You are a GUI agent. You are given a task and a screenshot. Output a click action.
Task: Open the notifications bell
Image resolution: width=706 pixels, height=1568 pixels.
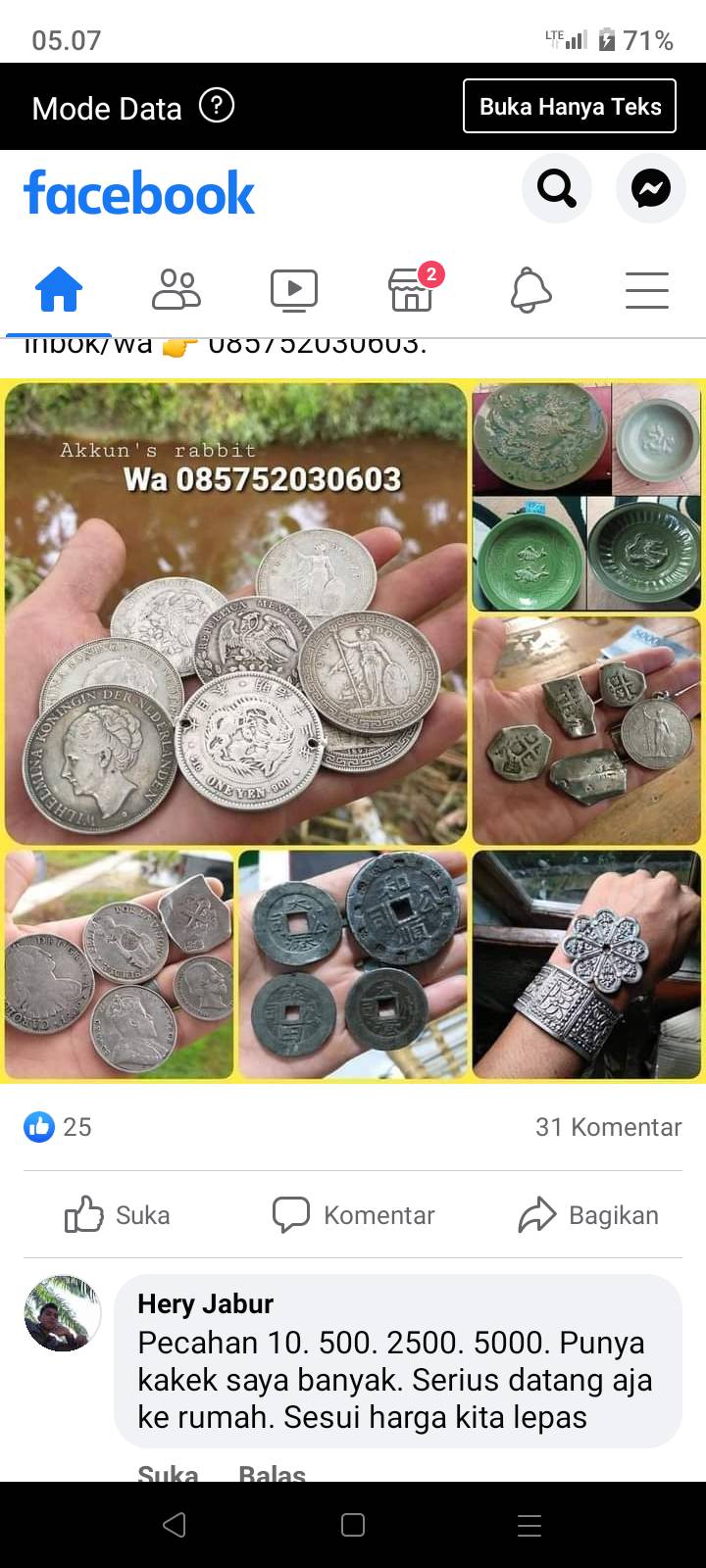(530, 291)
